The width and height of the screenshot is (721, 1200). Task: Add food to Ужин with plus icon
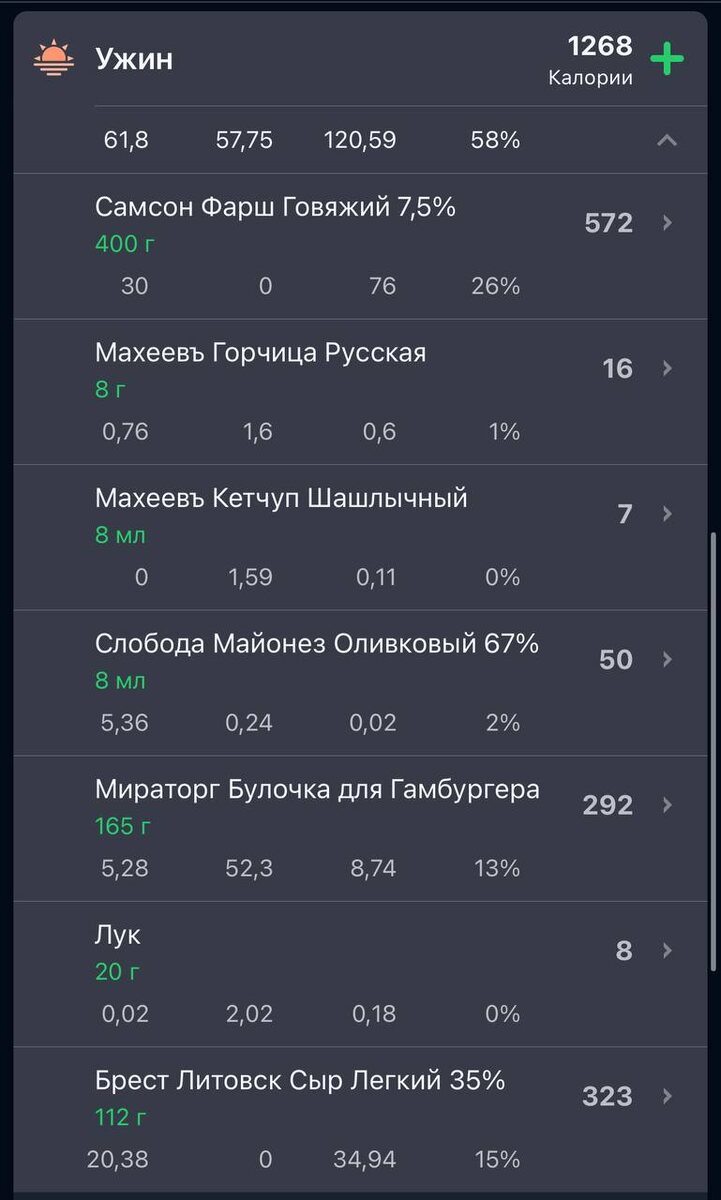click(x=667, y=60)
